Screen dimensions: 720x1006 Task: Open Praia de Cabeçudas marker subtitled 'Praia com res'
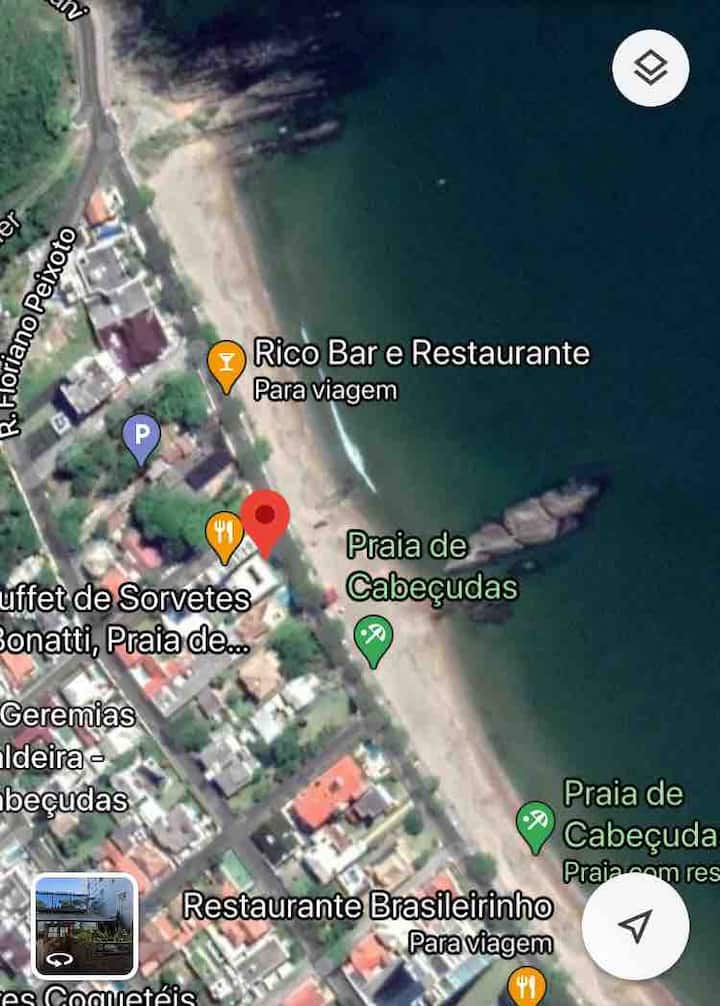tap(536, 825)
